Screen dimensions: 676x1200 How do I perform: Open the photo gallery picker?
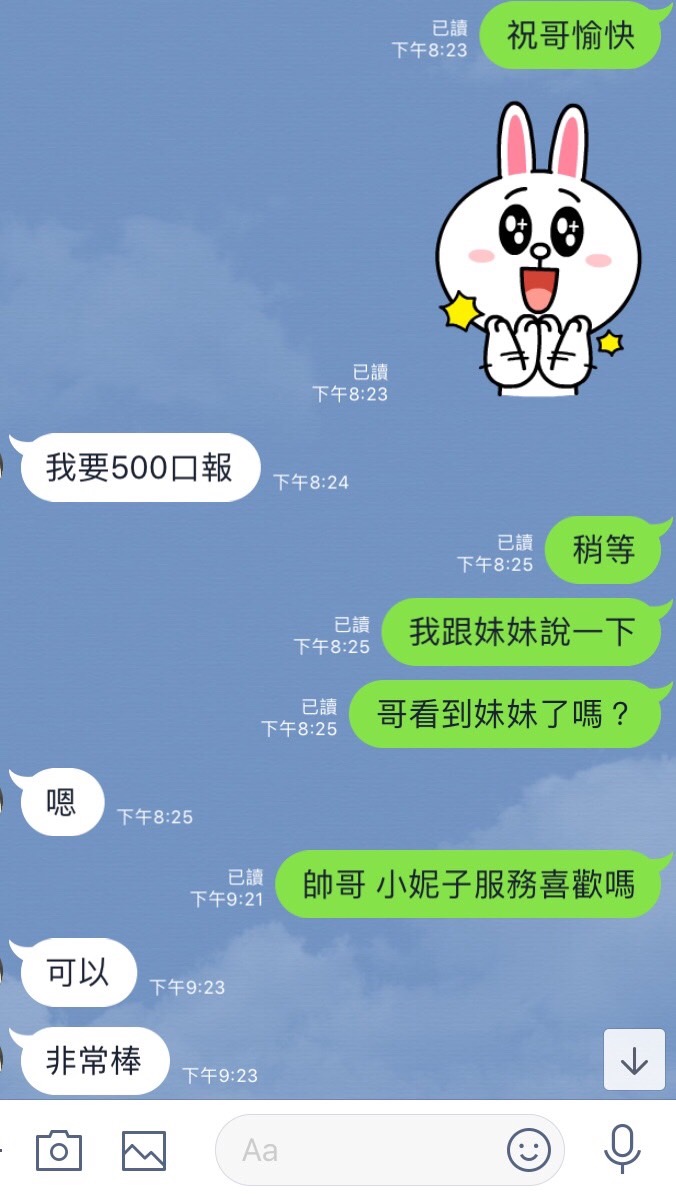click(144, 1151)
